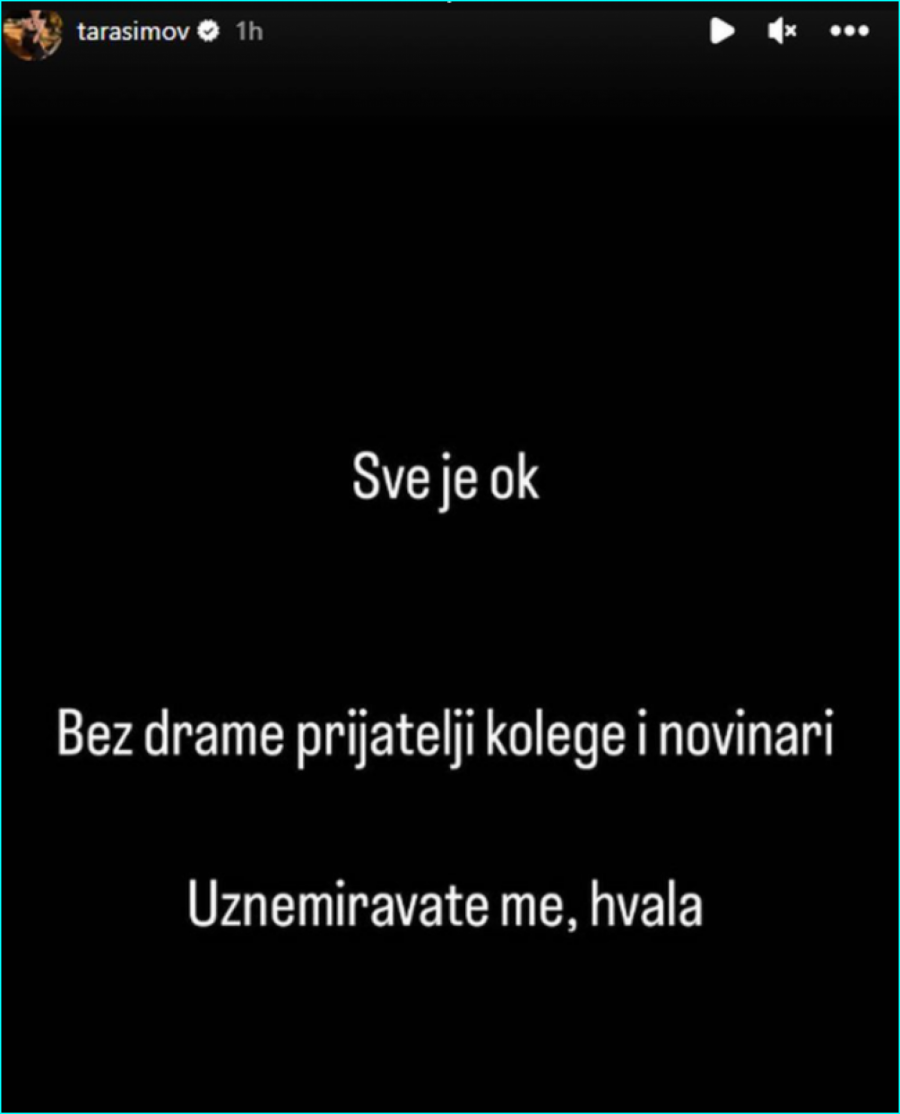The image size is (900, 1114).
Task: Open the story overflow menu
Action: [849, 32]
